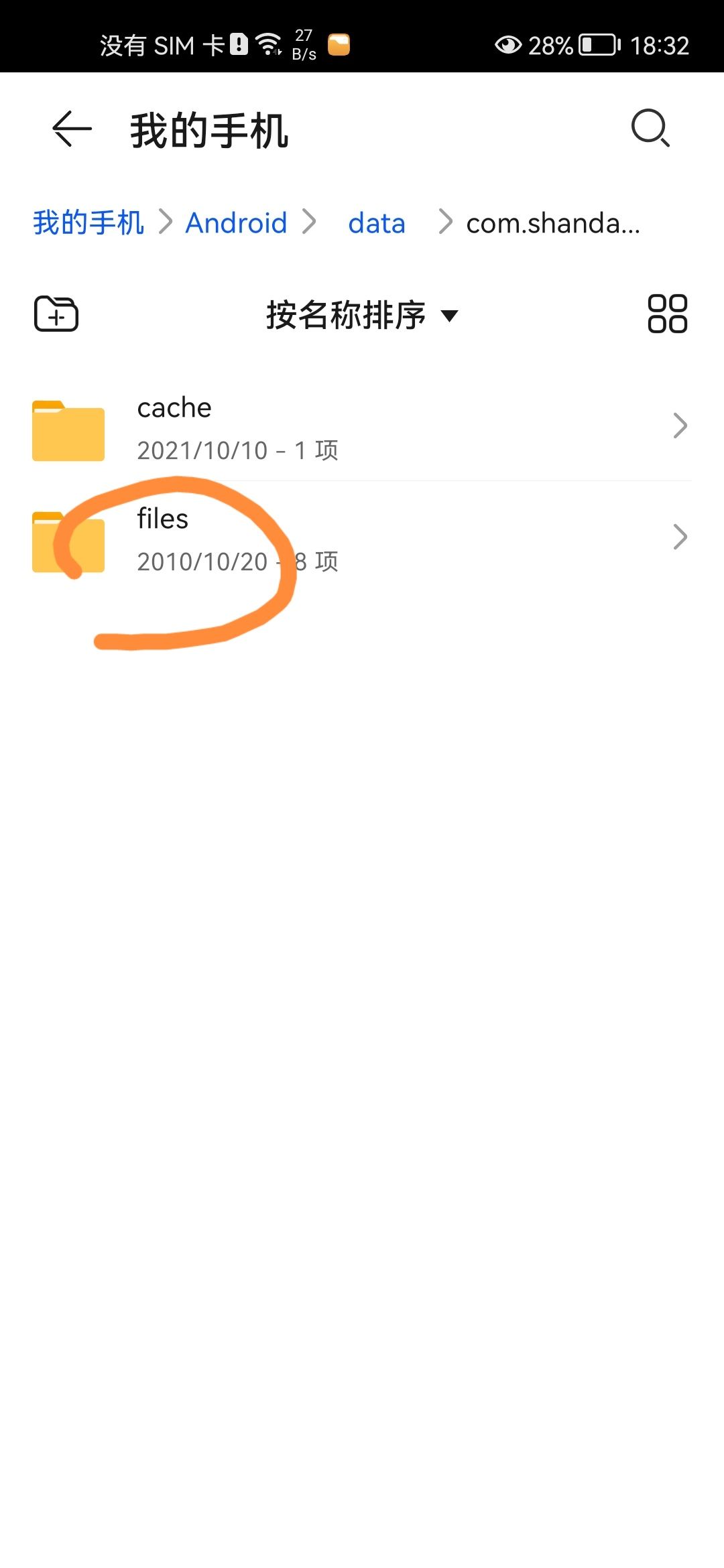Select the com.shanda breadcrumb item
Image resolution: width=724 pixels, height=1568 pixels.
tap(552, 222)
